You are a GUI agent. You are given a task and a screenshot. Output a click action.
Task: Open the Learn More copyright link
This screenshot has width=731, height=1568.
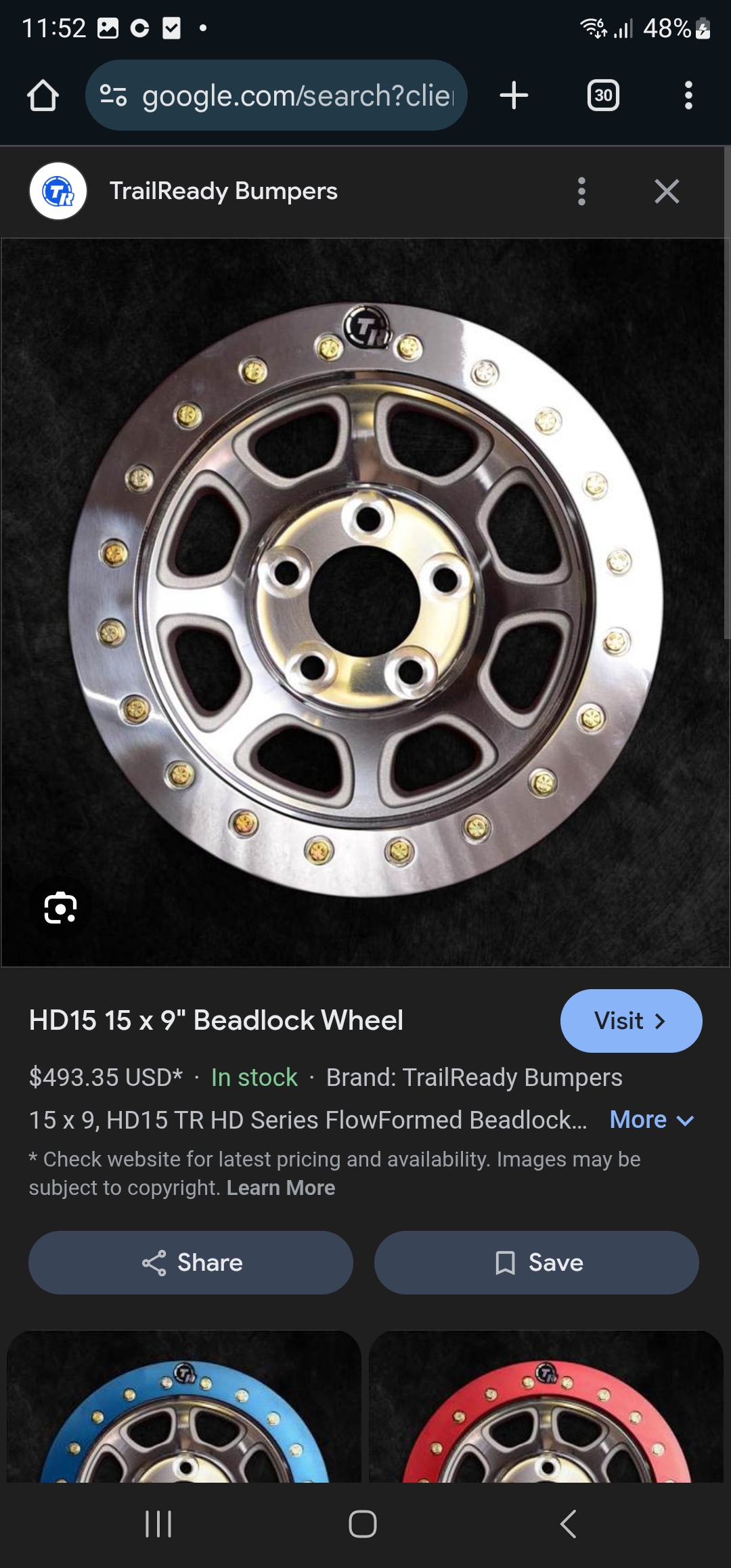(280, 1188)
